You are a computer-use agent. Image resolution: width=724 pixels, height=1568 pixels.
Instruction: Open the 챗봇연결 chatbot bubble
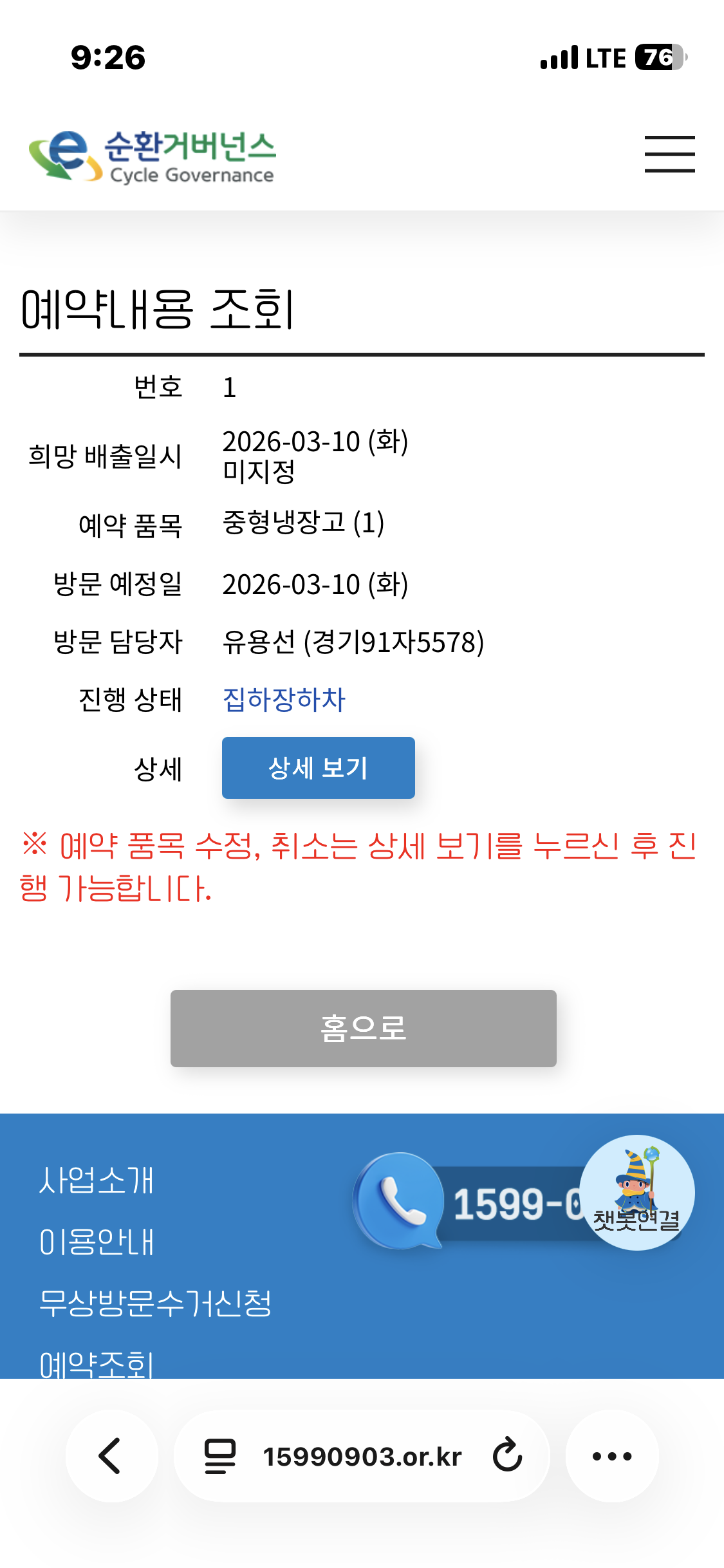[636, 1192]
